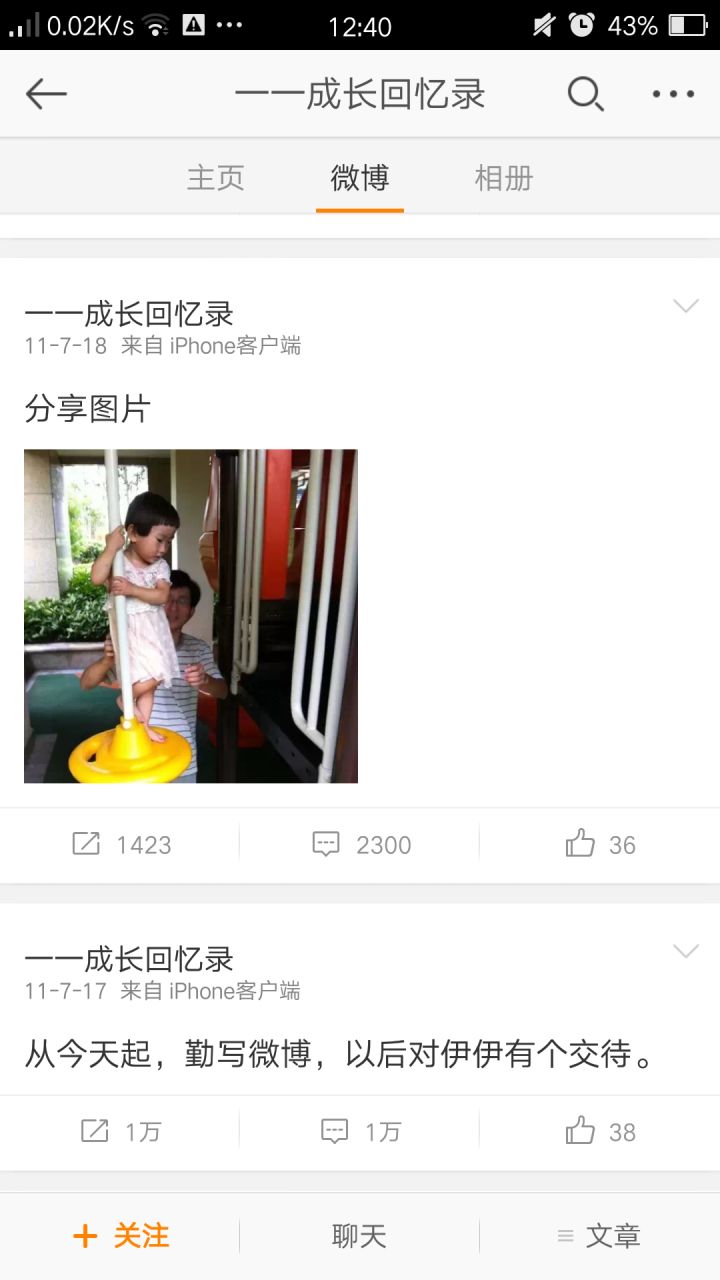Open comments on the 11-7-17 post
720x1280 pixels.
pos(360,1132)
